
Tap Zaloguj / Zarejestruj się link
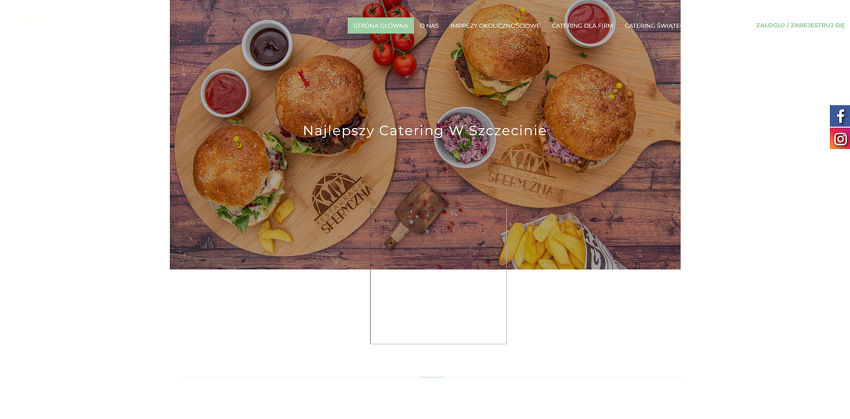[800, 25]
